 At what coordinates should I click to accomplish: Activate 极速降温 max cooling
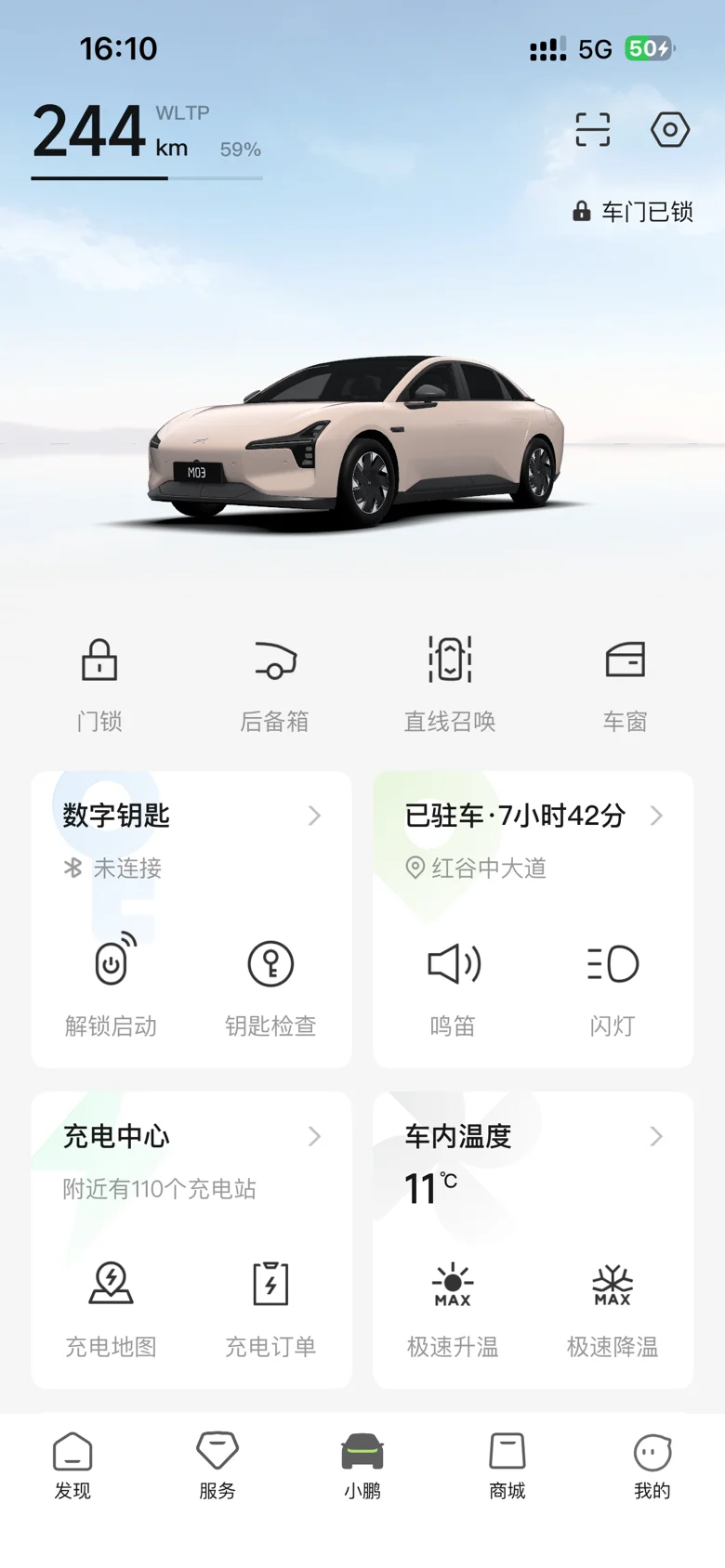[613, 1307]
